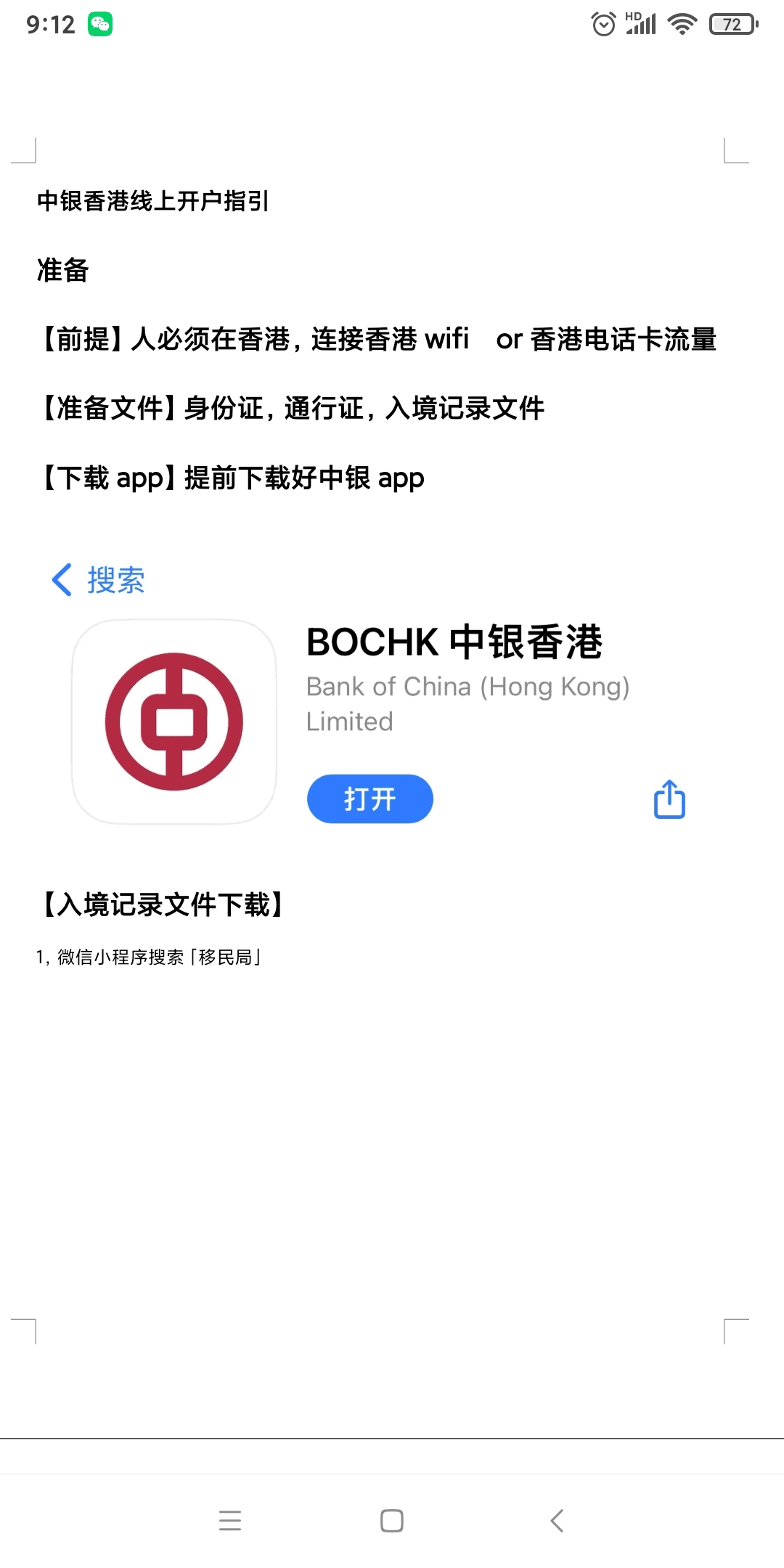Return to the home screen
The width and height of the screenshot is (784, 1568).
(x=392, y=1520)
